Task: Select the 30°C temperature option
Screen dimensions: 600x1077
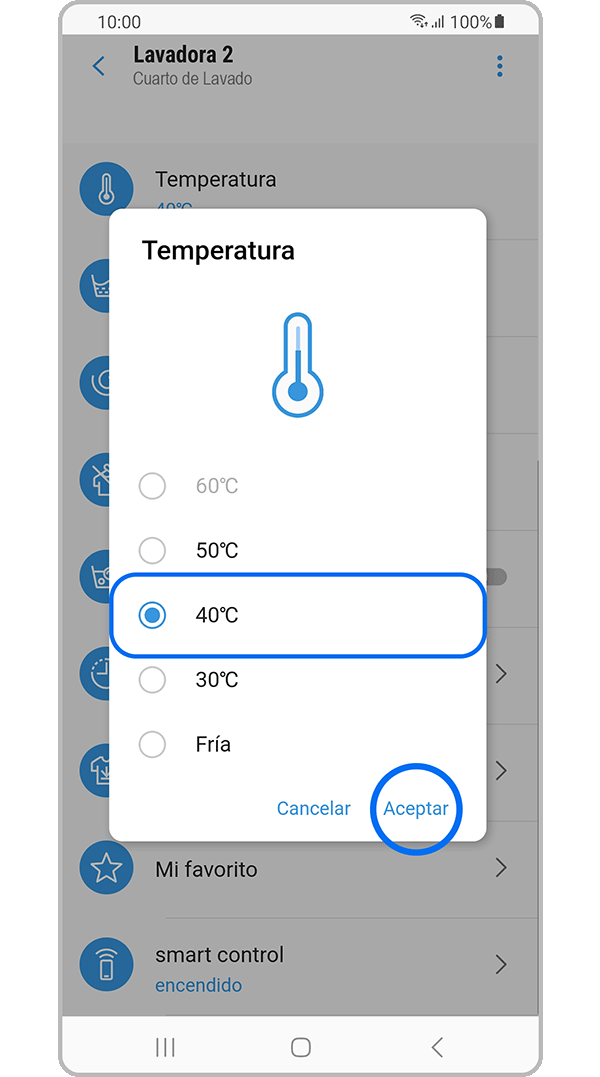Action: 152,680
